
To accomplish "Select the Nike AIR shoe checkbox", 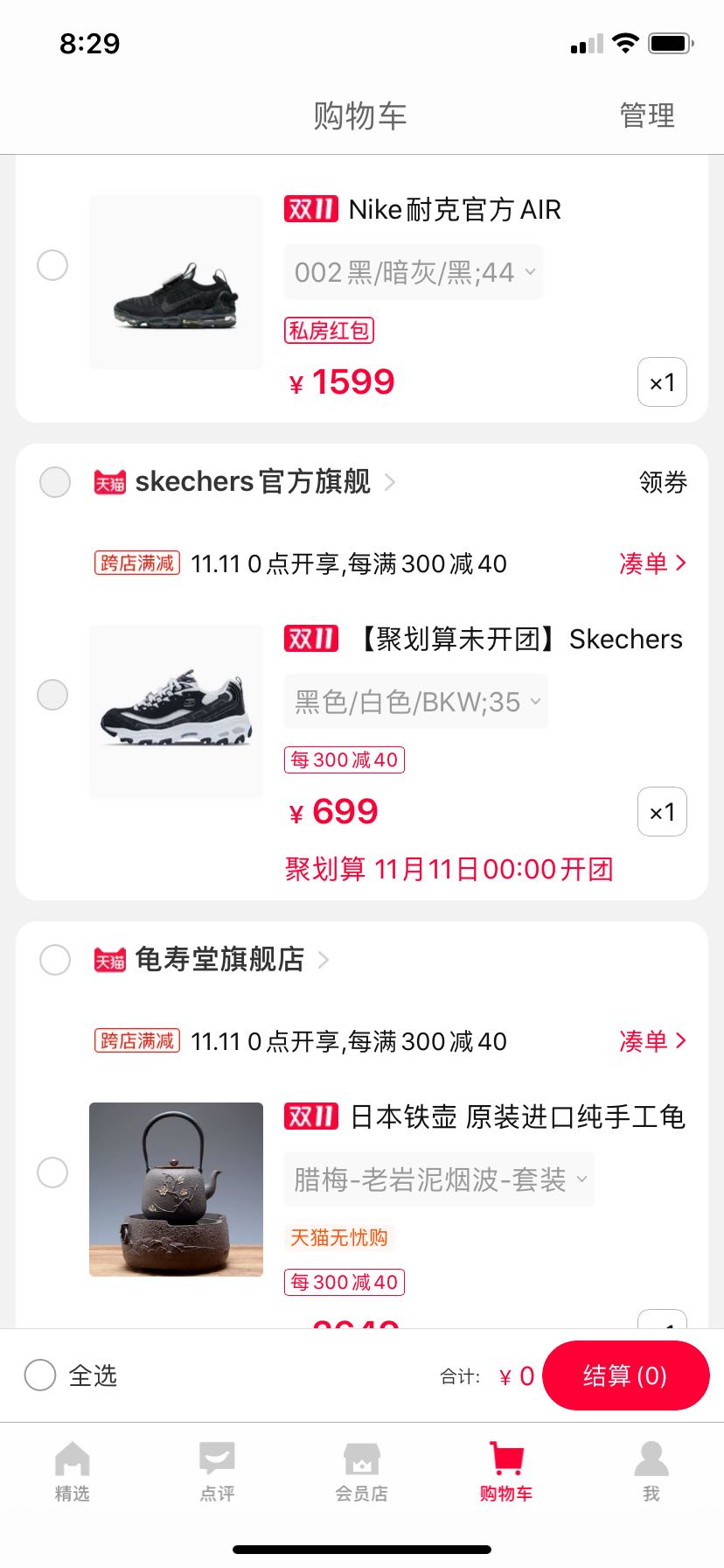I will 52,265.
